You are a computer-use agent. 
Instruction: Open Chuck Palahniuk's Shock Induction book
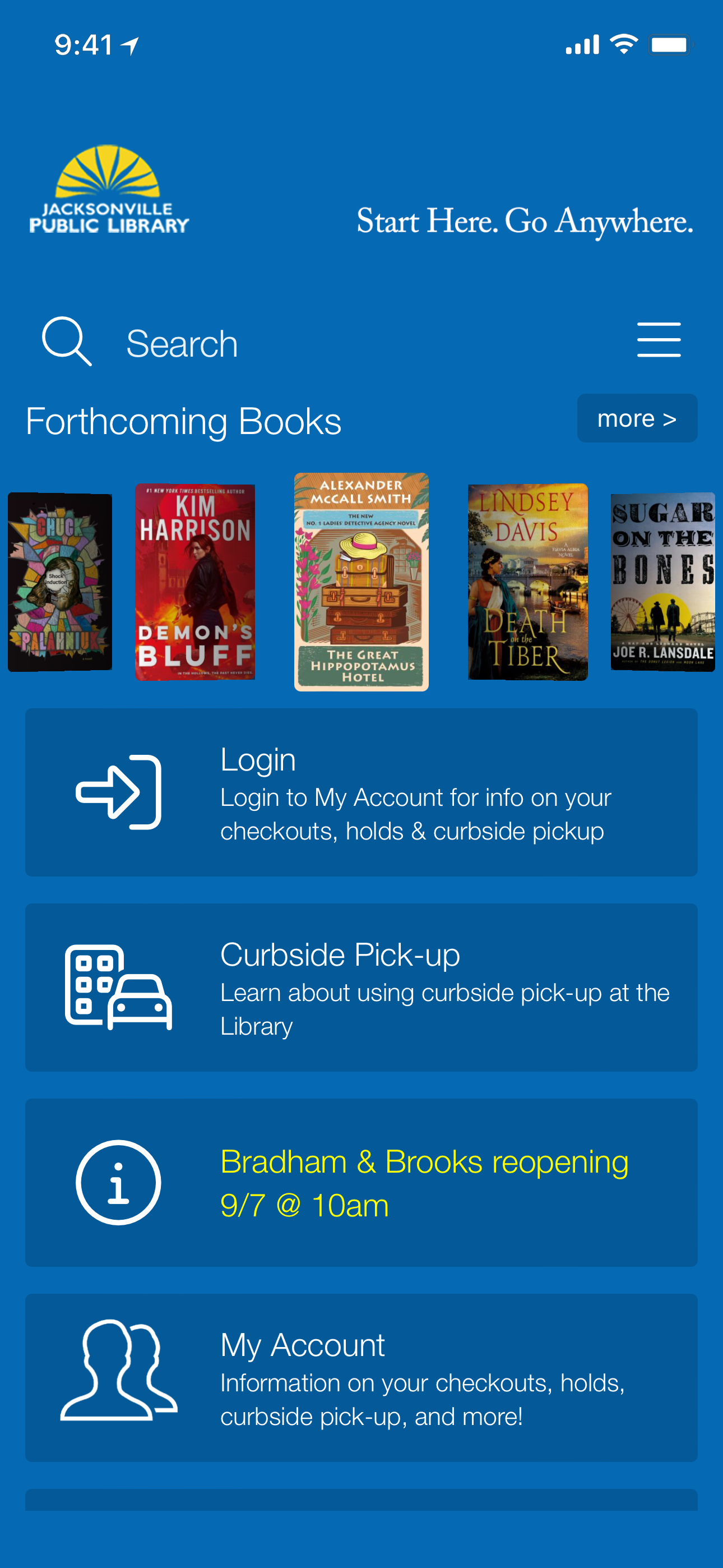point(59,582)
